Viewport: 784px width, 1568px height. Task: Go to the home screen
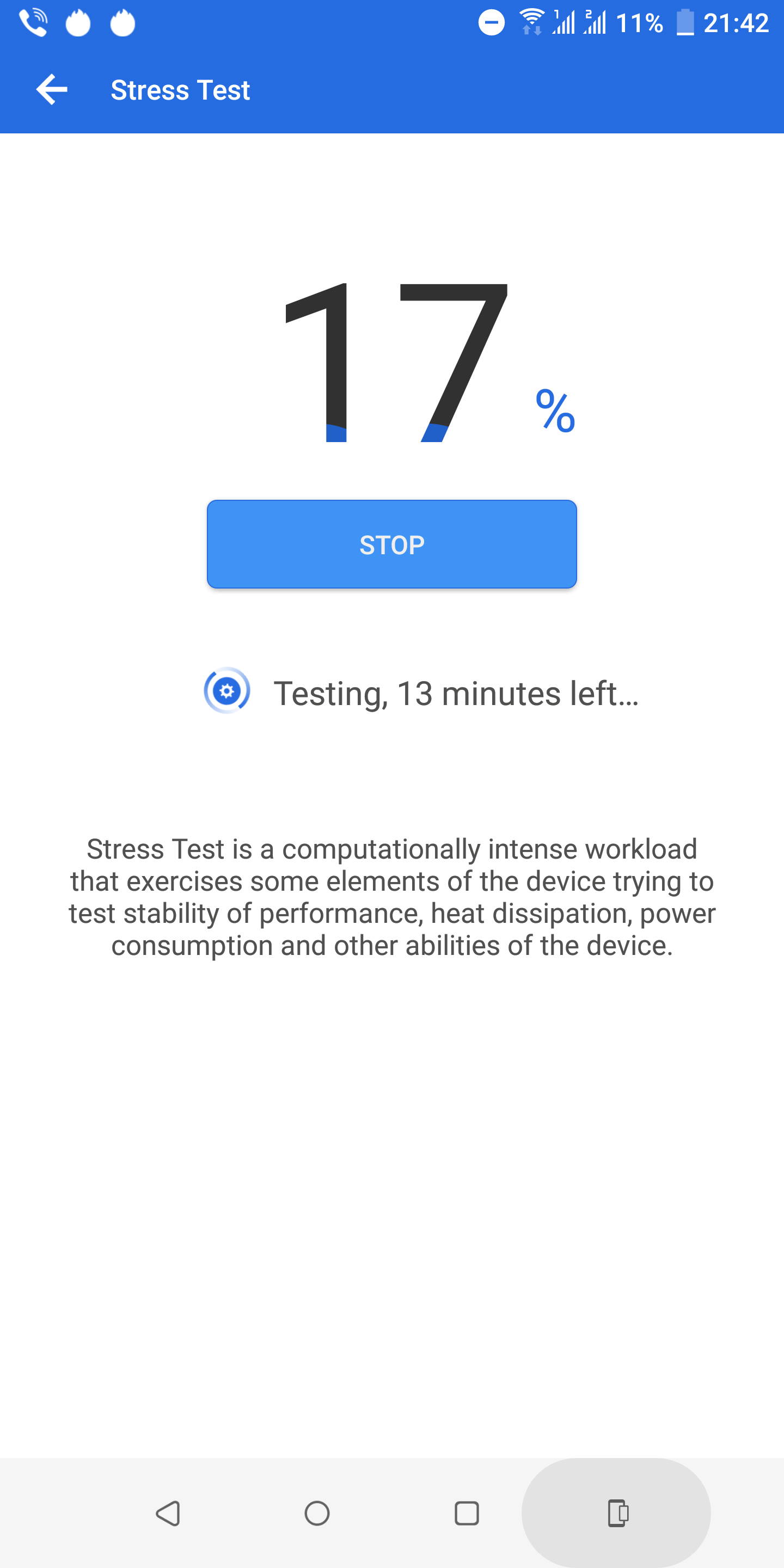click(x=317, y=1513)
